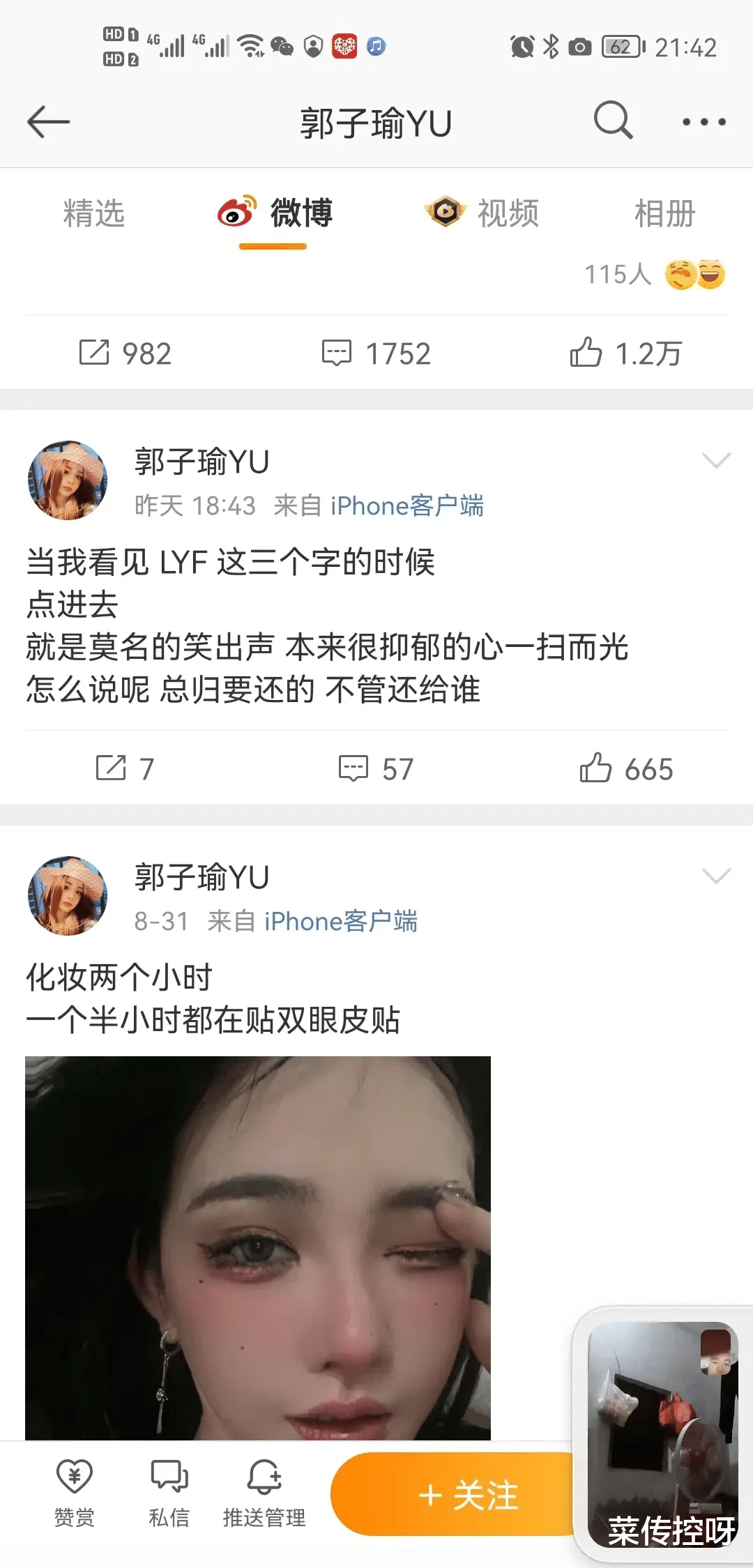Tap the back arrow to return

[49, 121]
